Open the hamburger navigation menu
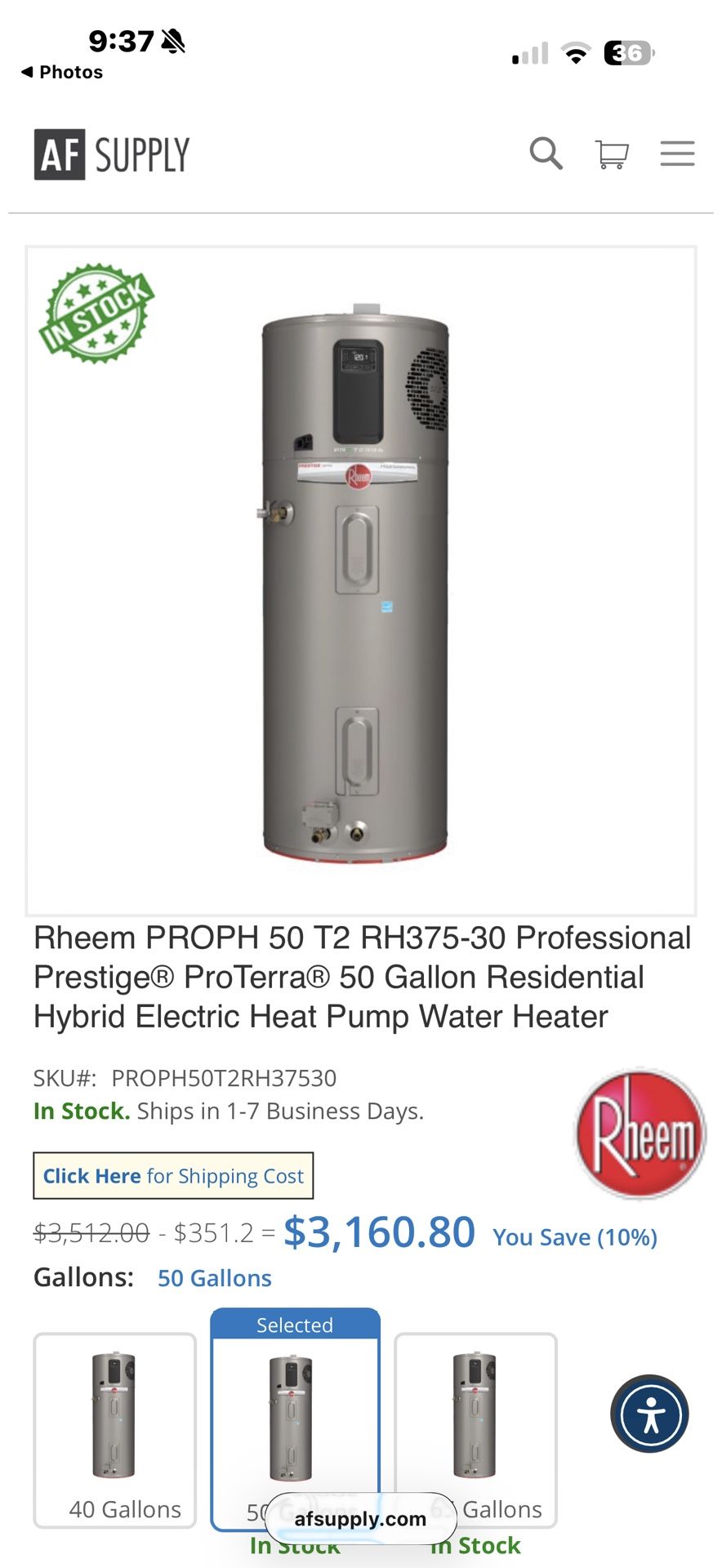722x1568 pixels. 677,154
